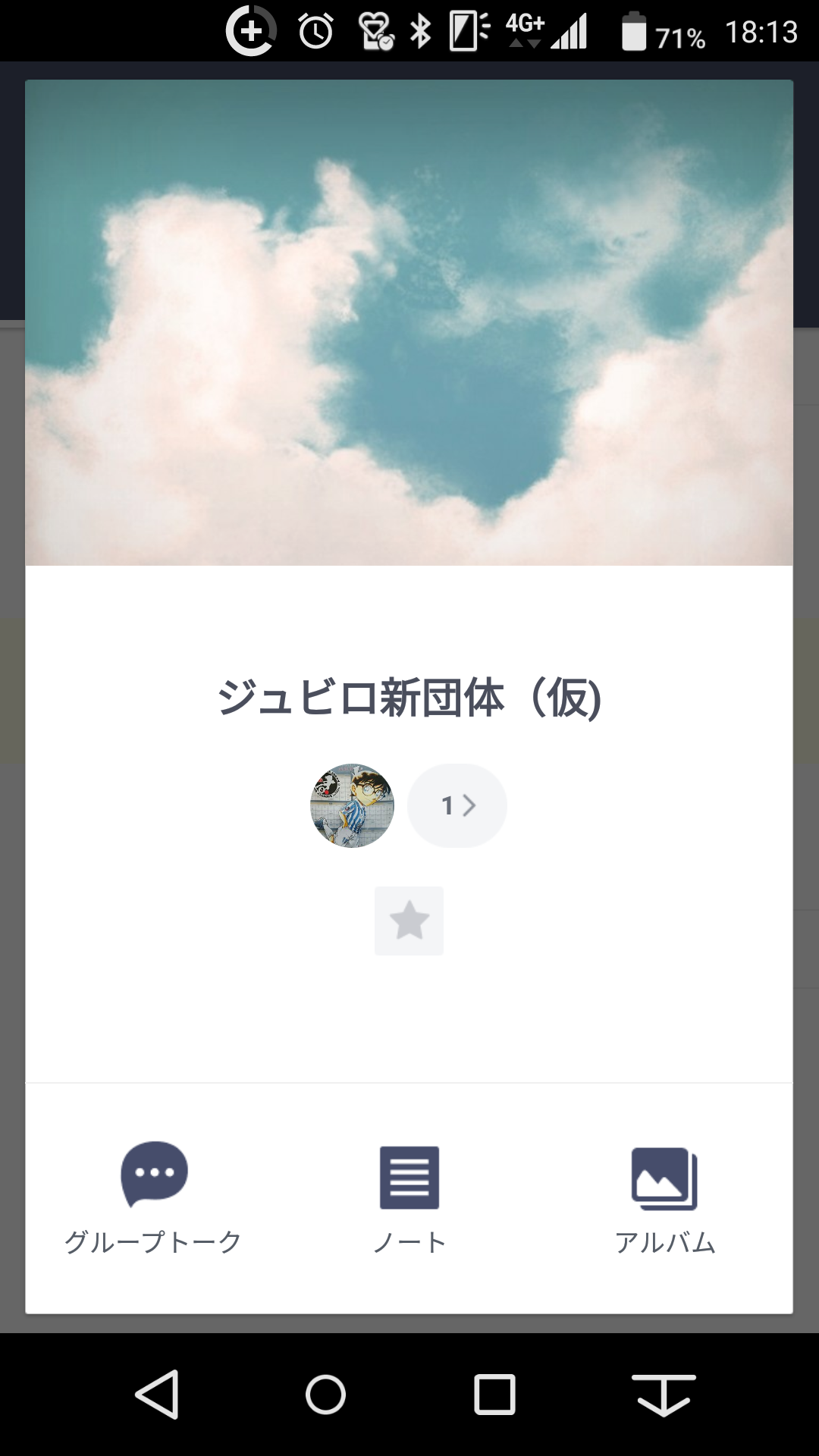This screenshot has width=819, height=1456.
Task: View the group member list count
Action: (x=457, y=805)
